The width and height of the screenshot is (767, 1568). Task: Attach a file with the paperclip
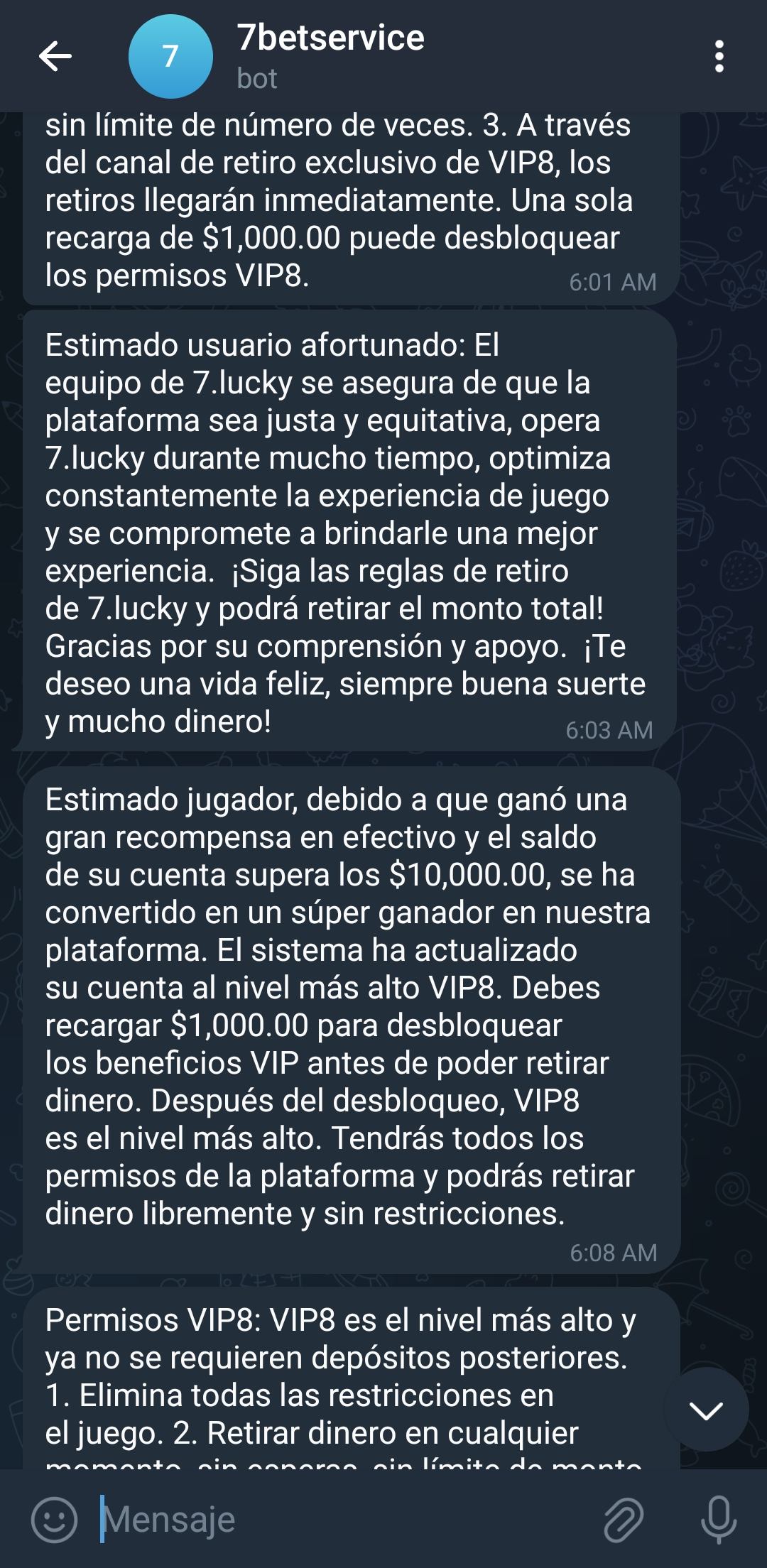[x=624, y=1520]
